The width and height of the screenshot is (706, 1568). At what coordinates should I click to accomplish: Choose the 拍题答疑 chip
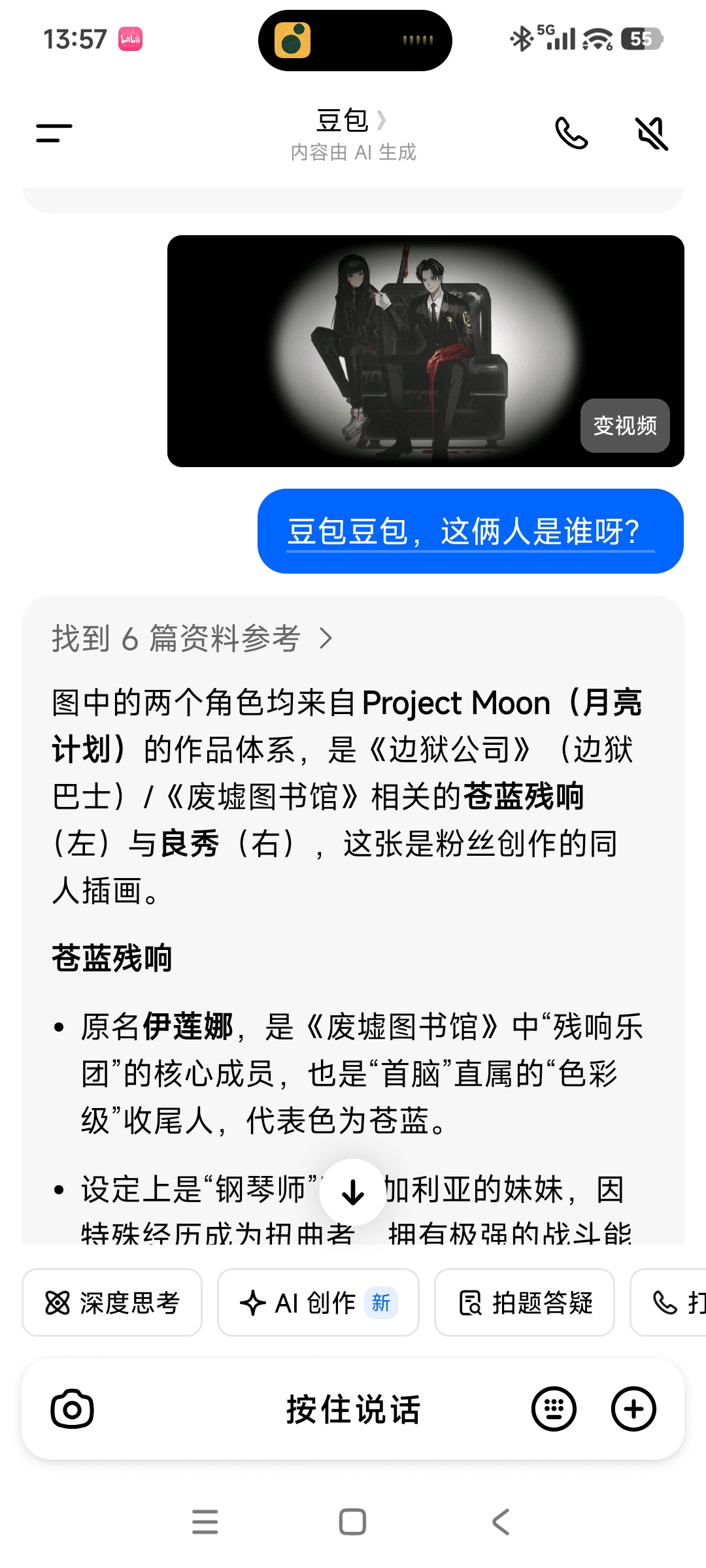click(x=524, y=1303)
